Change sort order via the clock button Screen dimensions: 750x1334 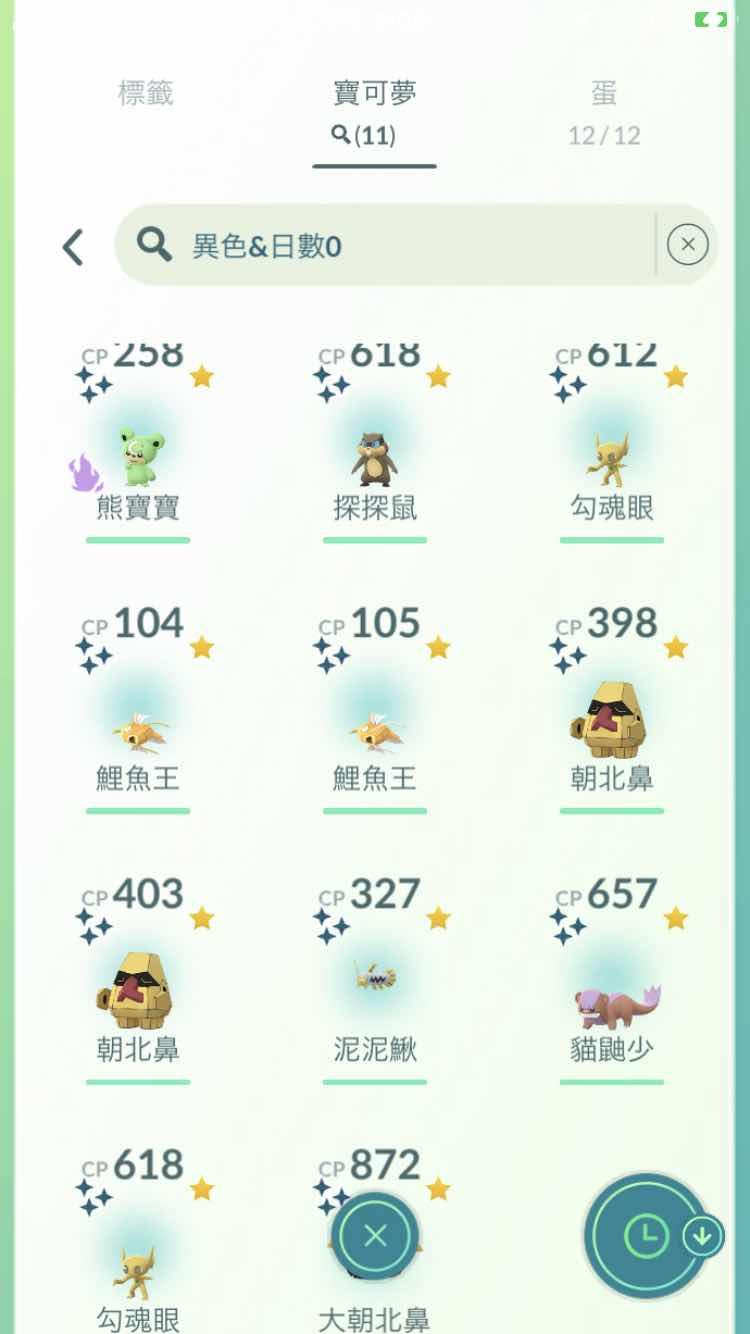click(x=647, y=1237)
